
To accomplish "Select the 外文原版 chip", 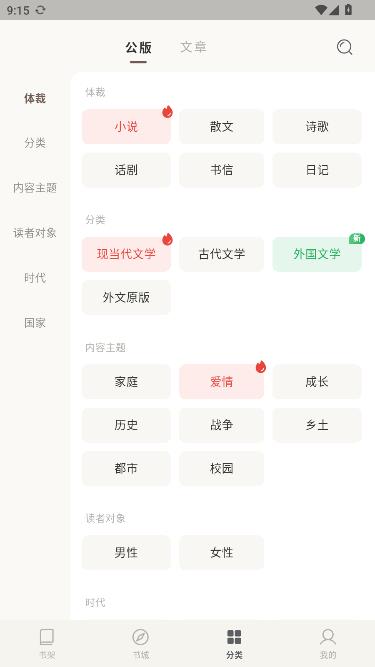I will coord(126,297).
